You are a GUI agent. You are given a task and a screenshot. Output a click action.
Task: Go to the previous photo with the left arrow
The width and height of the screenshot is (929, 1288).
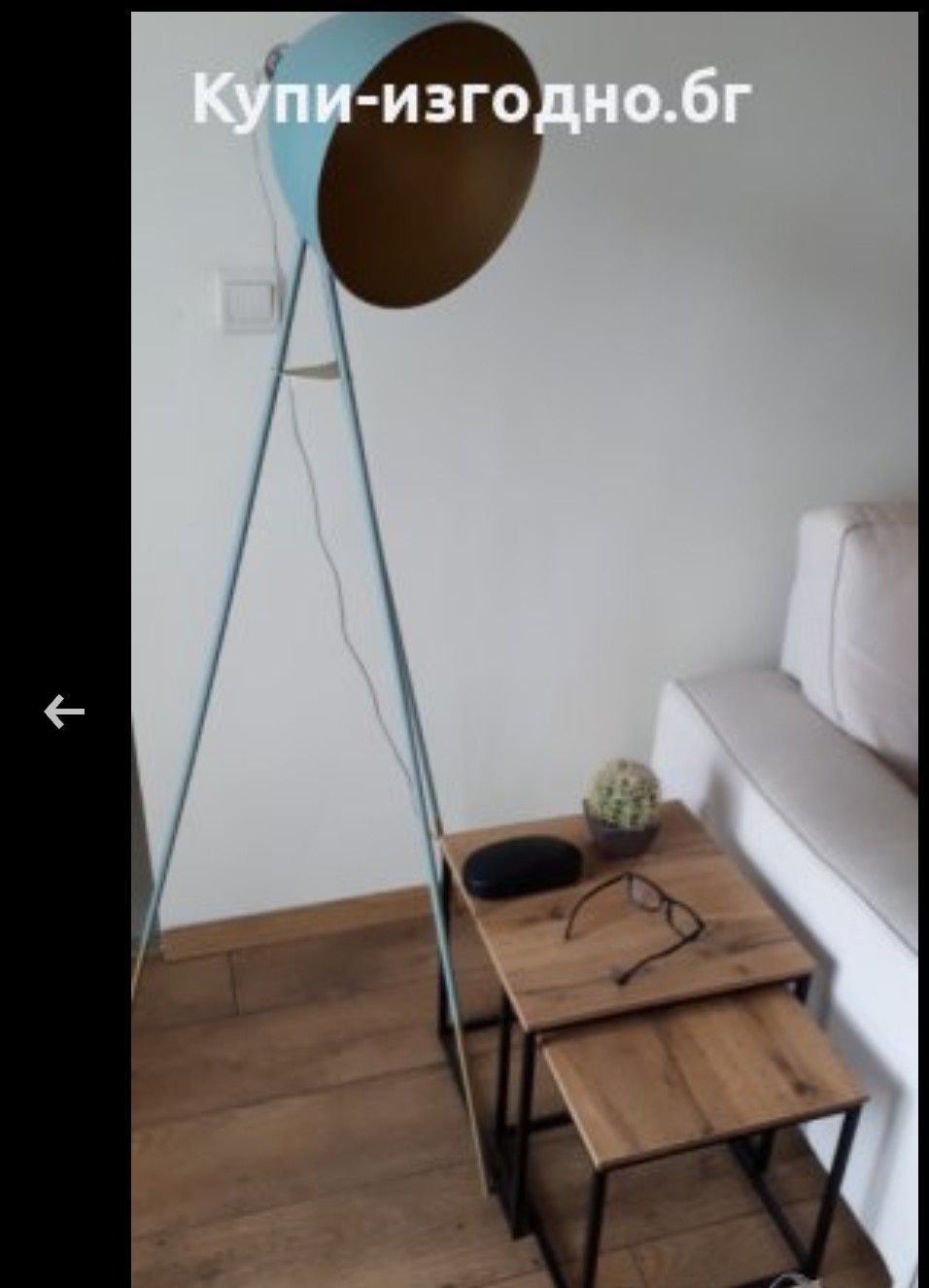(x=64, y=713)
